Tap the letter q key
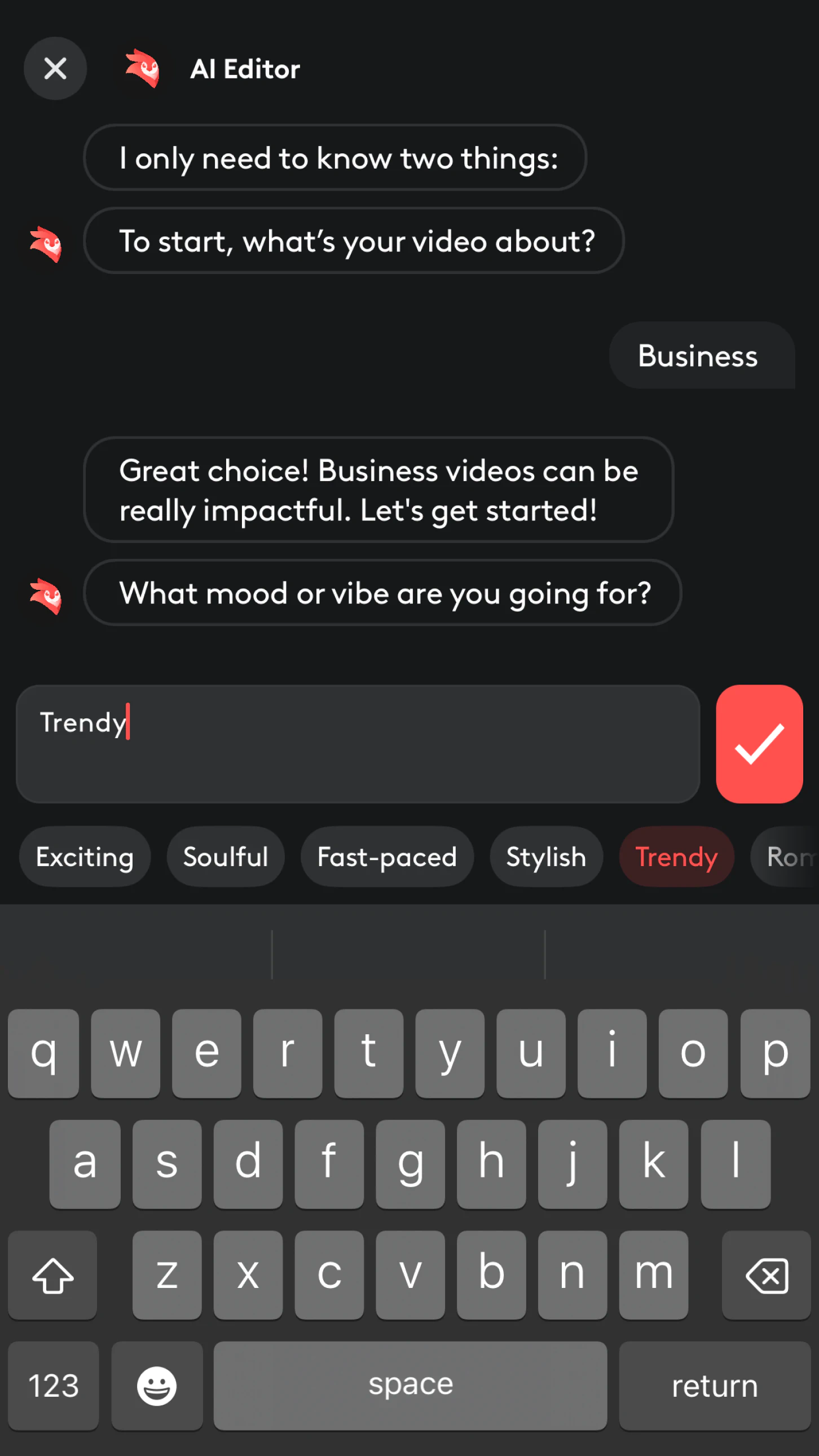 coord(45,1051)
